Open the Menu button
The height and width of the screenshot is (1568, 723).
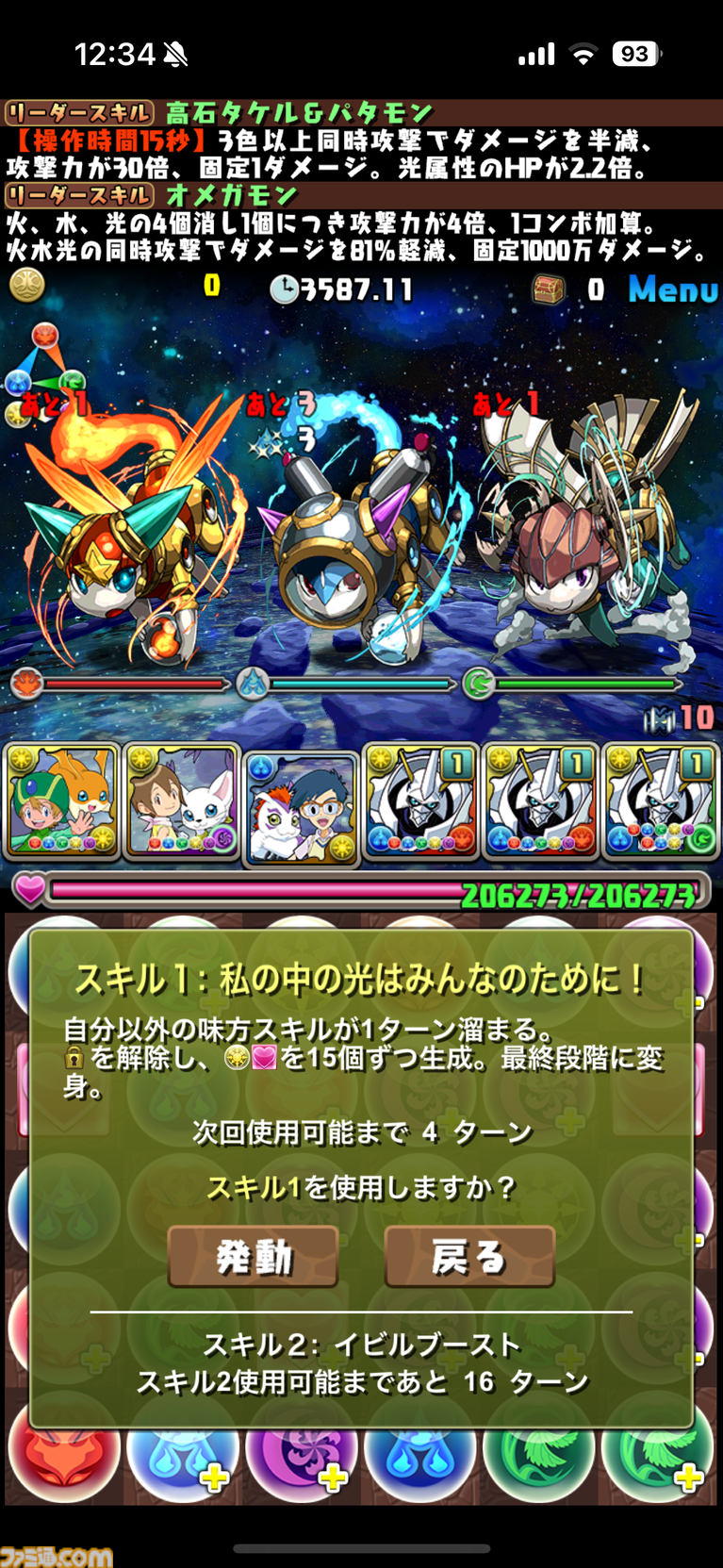(672, 289)
